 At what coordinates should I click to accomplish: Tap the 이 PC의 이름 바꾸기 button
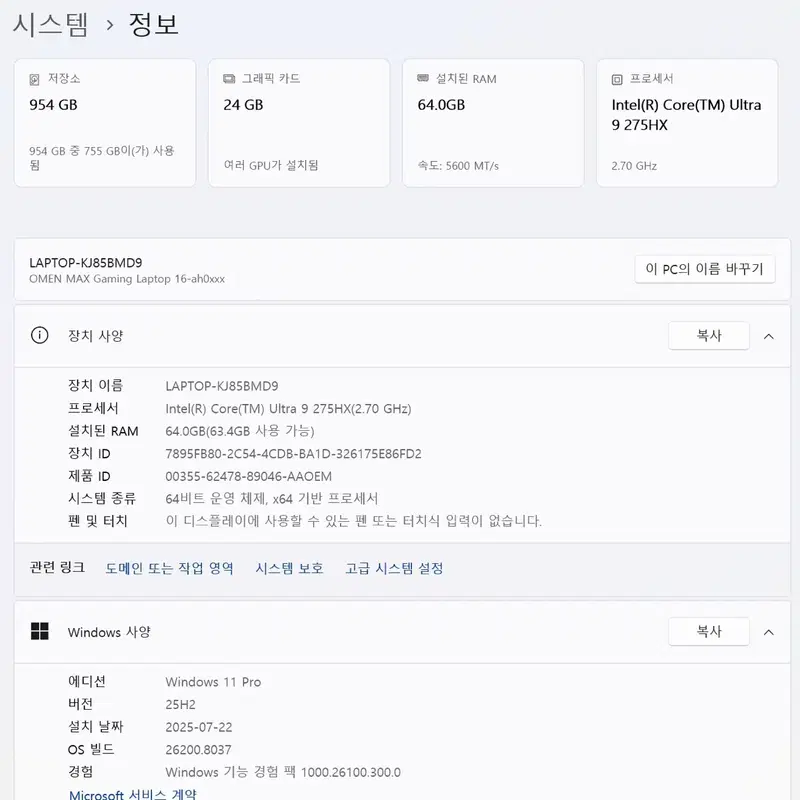(705, 269)
